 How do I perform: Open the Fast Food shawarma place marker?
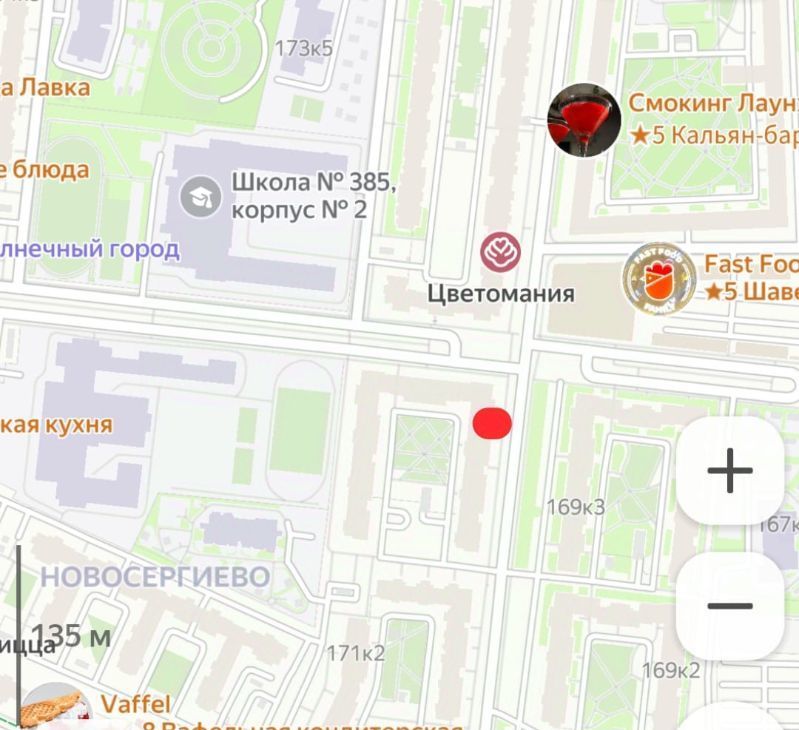tap(660, 278)
